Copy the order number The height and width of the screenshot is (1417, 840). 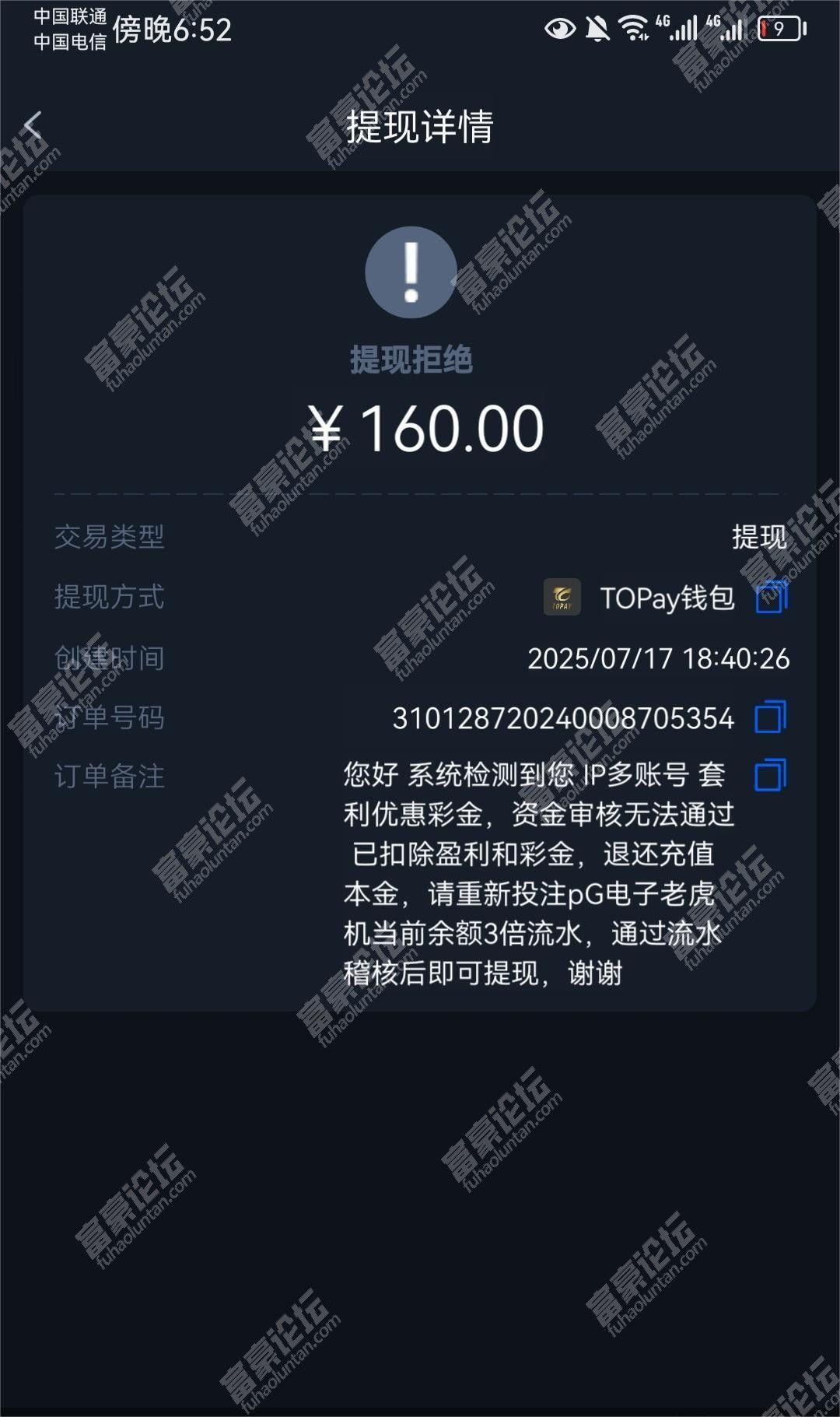tap(770, 717)
